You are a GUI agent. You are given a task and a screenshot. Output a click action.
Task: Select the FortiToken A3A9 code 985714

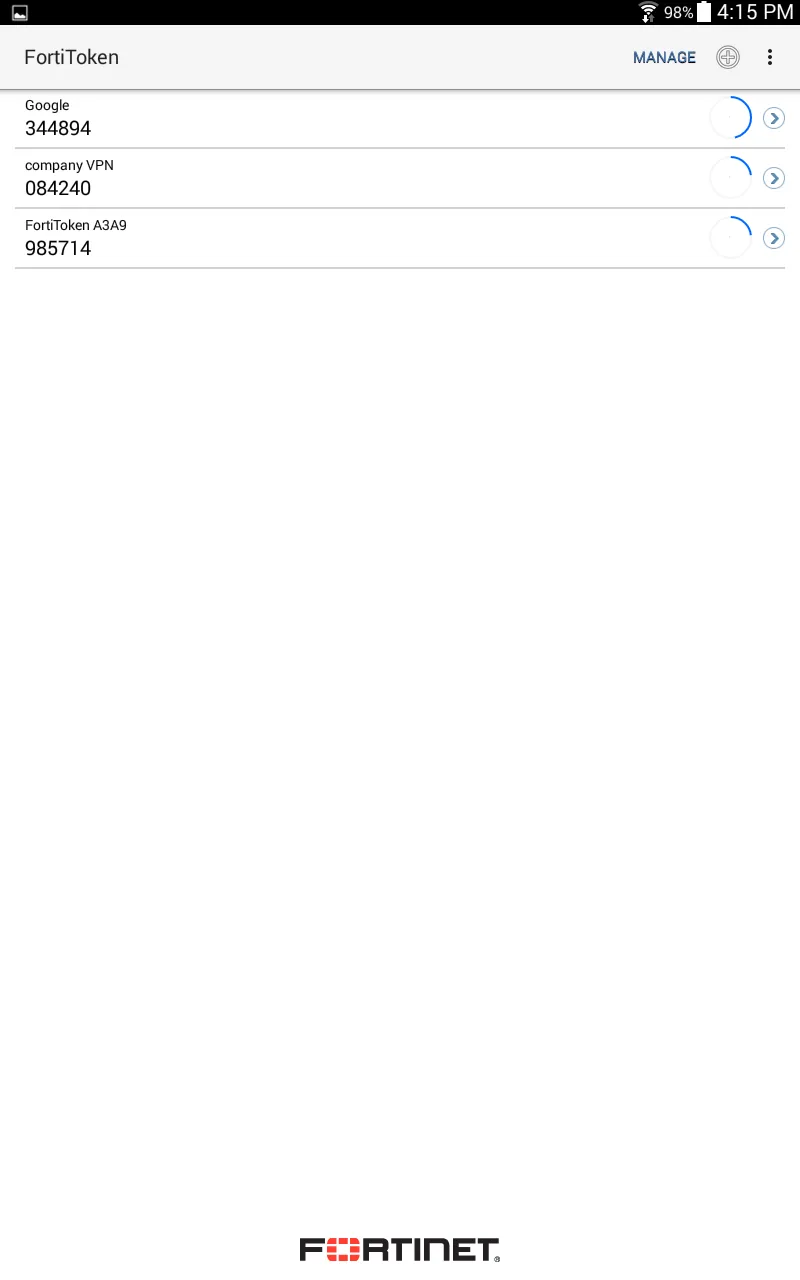pos(58,248)
